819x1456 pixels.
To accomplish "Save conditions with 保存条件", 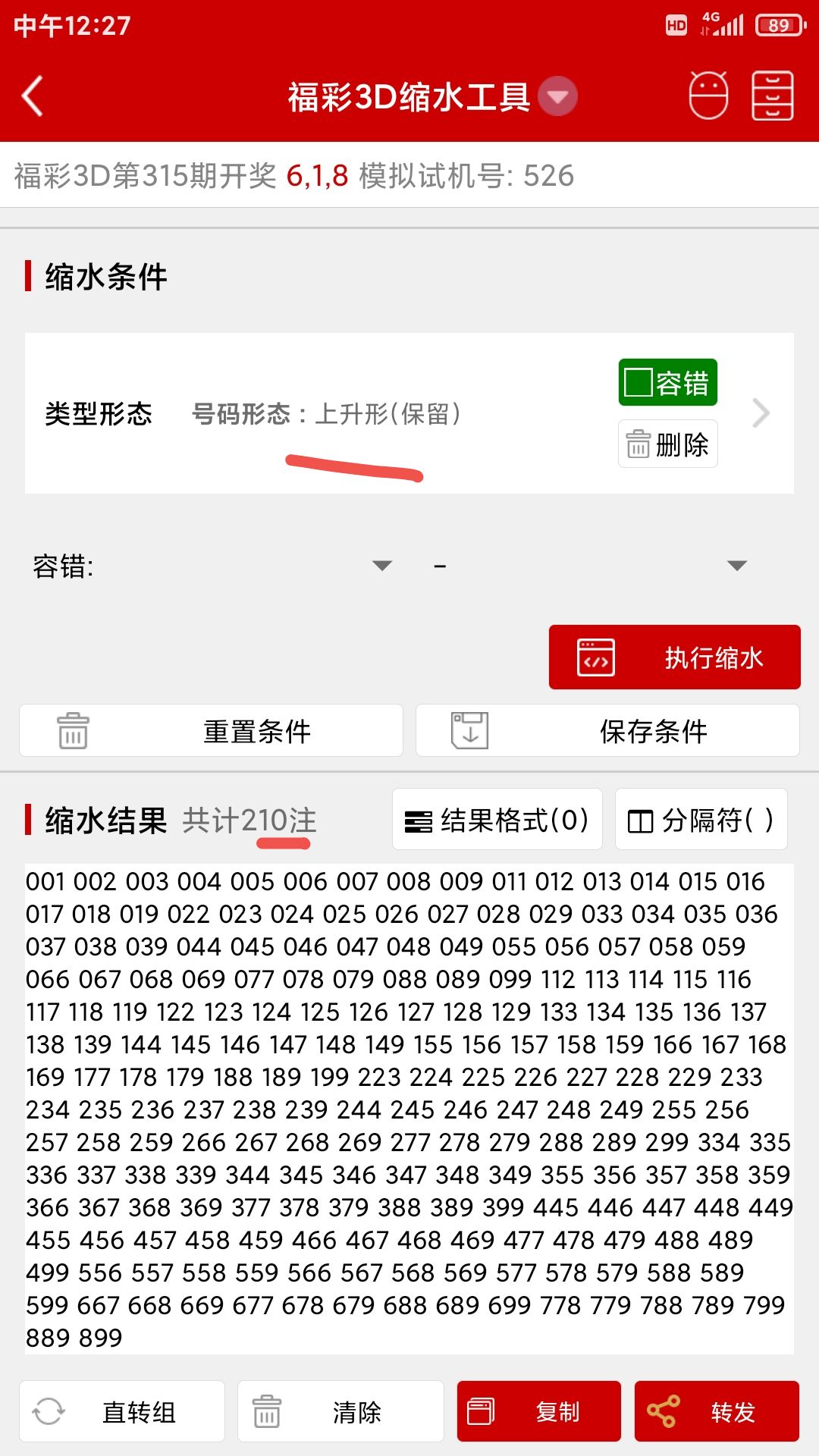I will tap(607, 731).
